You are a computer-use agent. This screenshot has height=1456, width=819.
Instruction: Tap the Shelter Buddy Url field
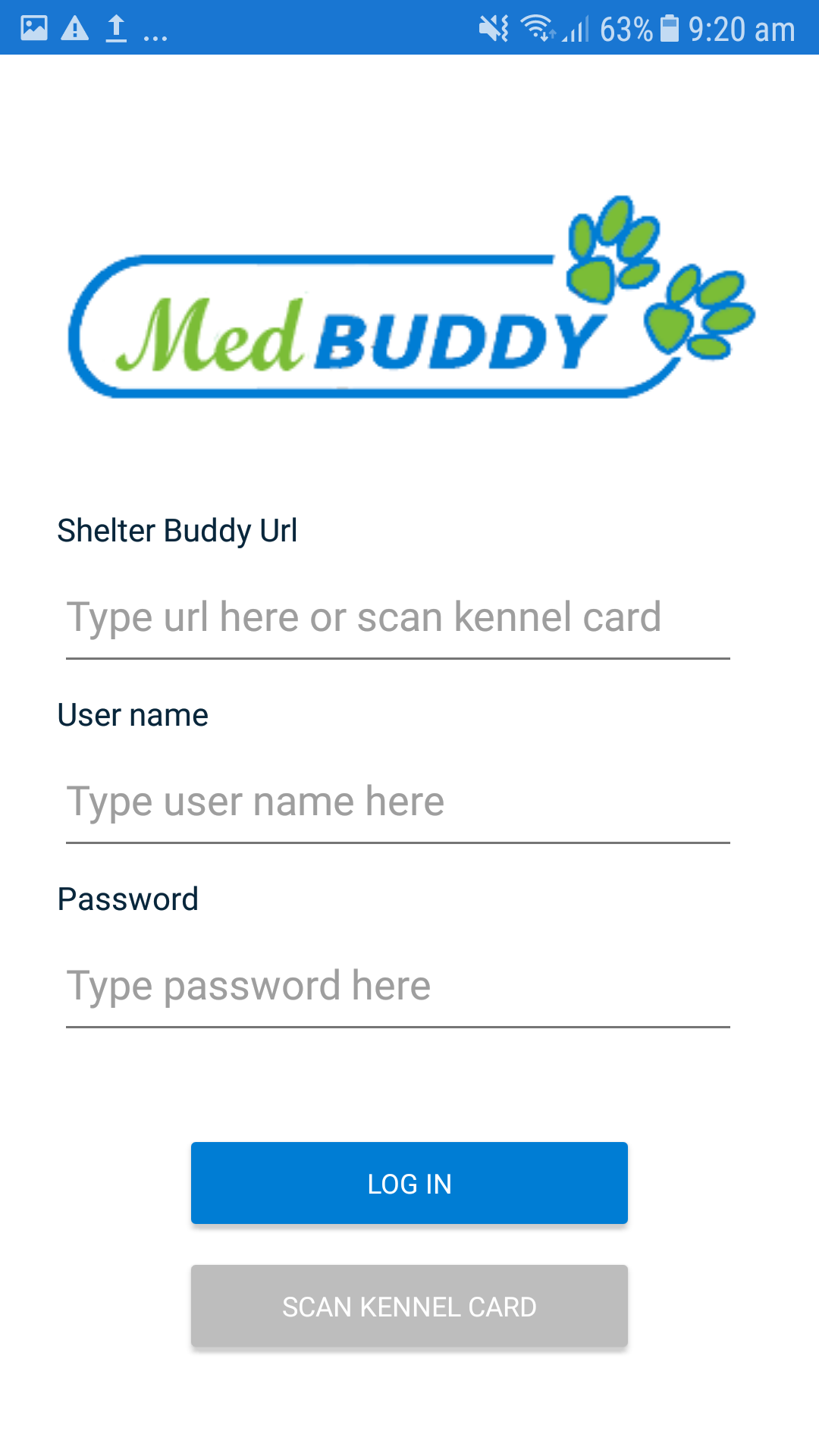tap(397, 617)
